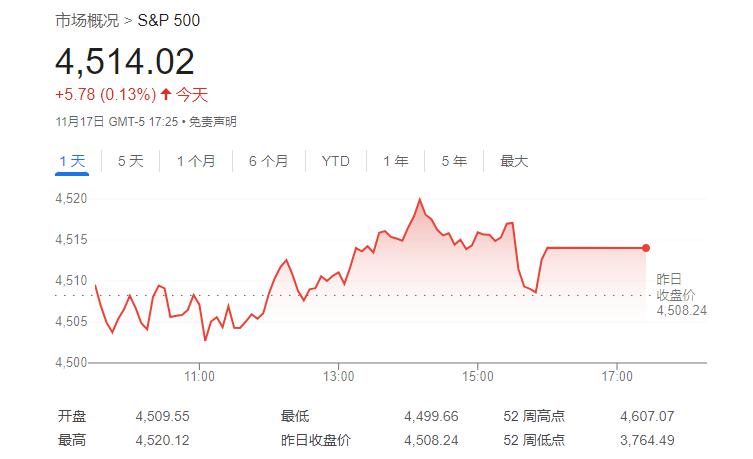
Task: Switch to the 1 个月 range tab
Action: click(195, 161)
